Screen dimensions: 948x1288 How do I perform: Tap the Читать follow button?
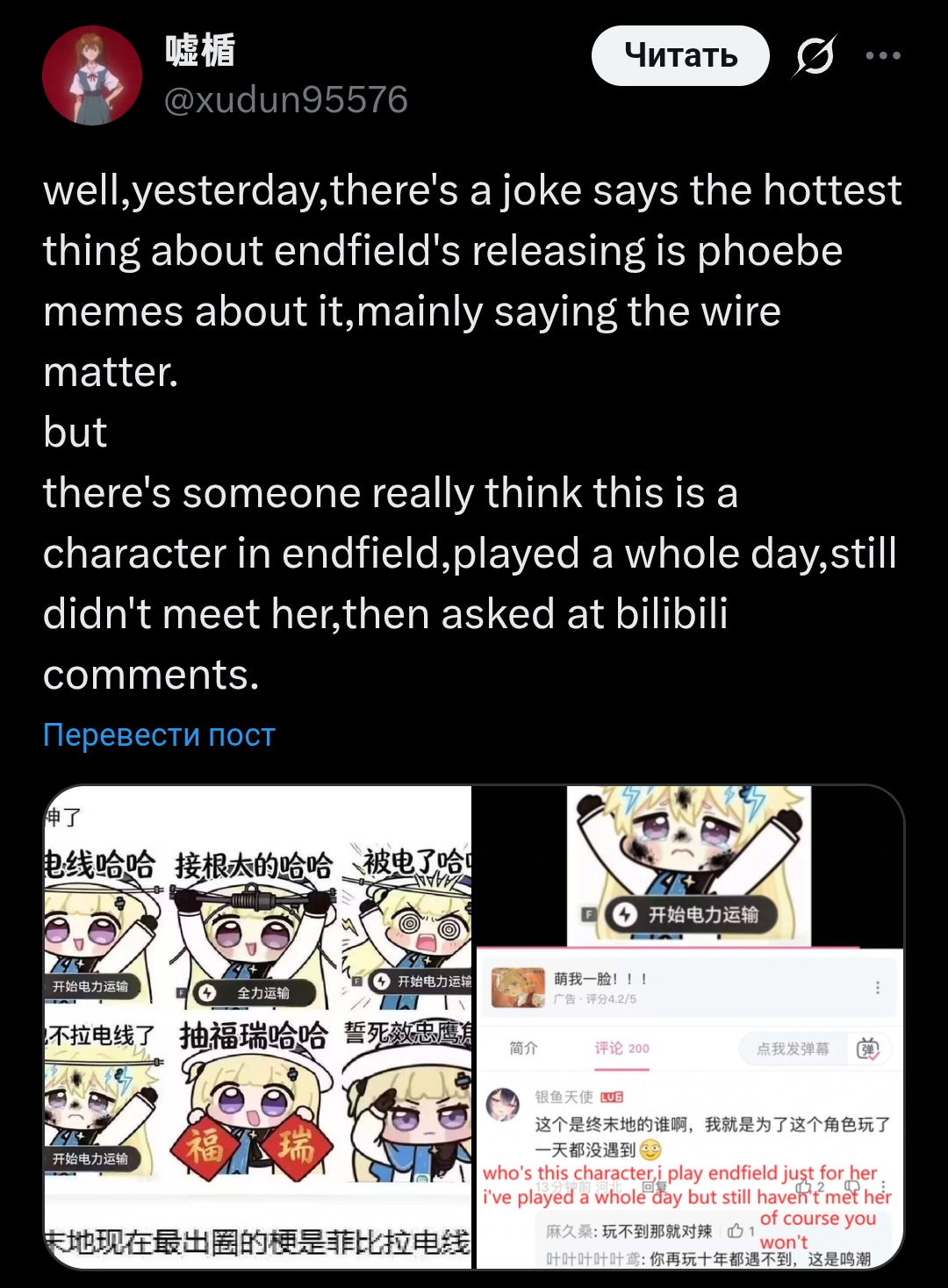point(680,55)
